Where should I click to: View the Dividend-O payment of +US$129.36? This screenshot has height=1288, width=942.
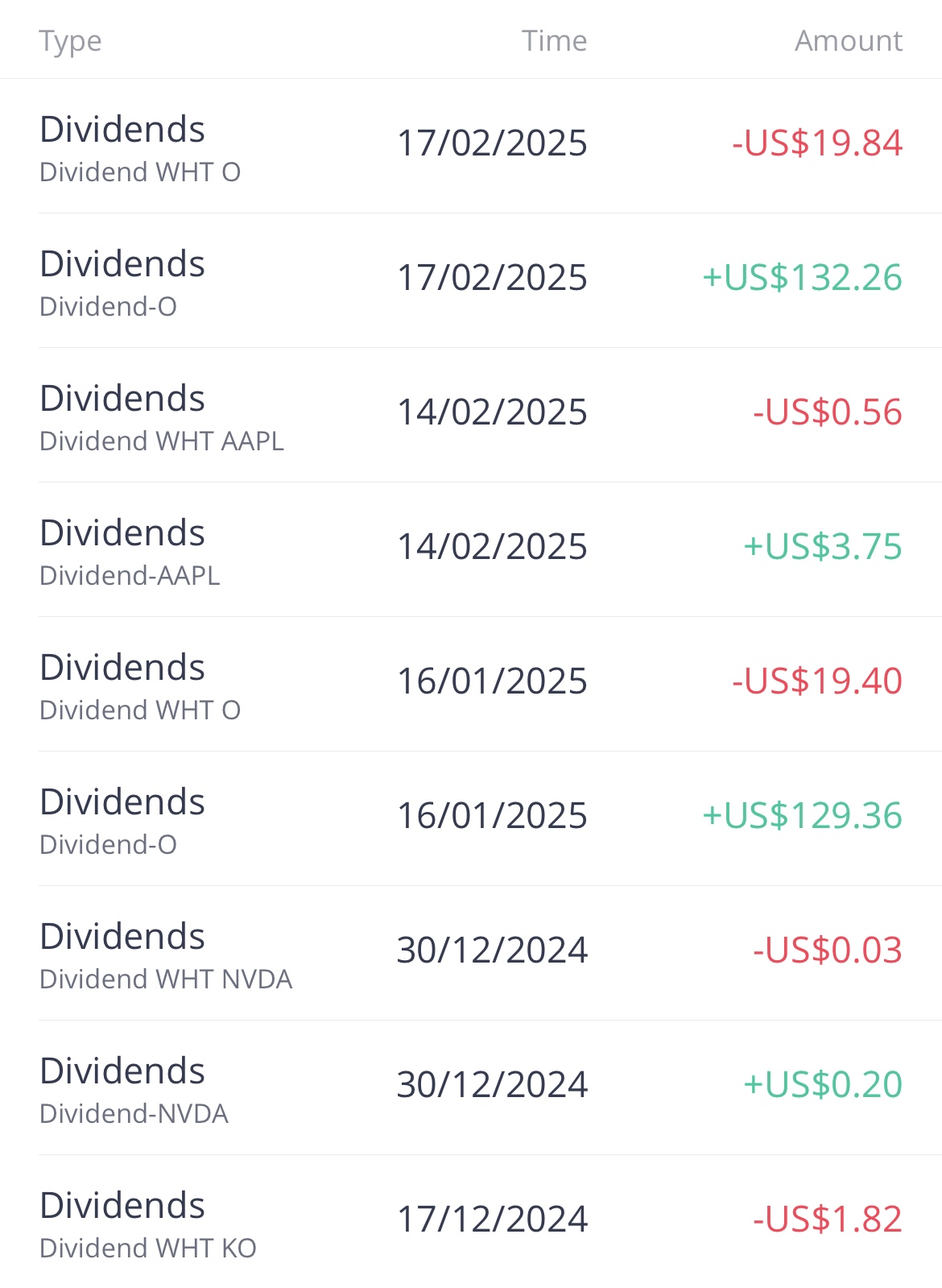pyautogui.click(x=471, y=818)
